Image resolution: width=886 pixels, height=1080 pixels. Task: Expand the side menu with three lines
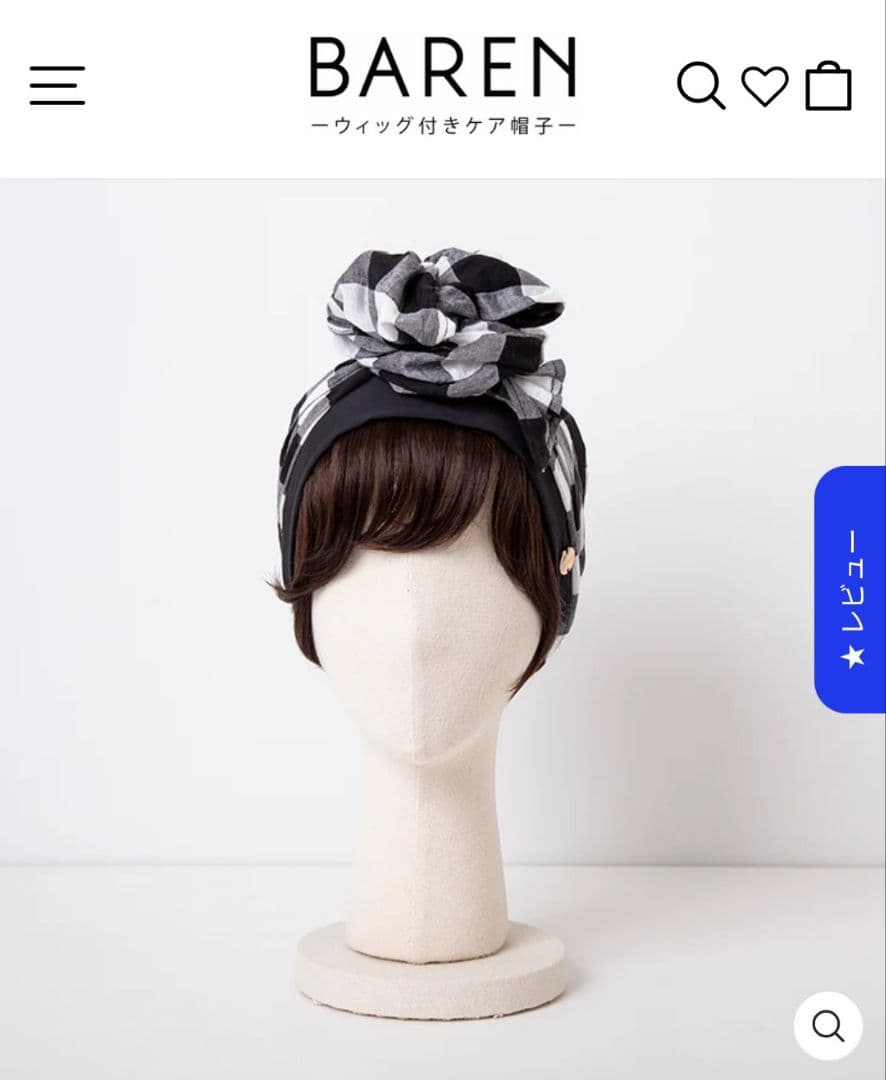(58, 86)
